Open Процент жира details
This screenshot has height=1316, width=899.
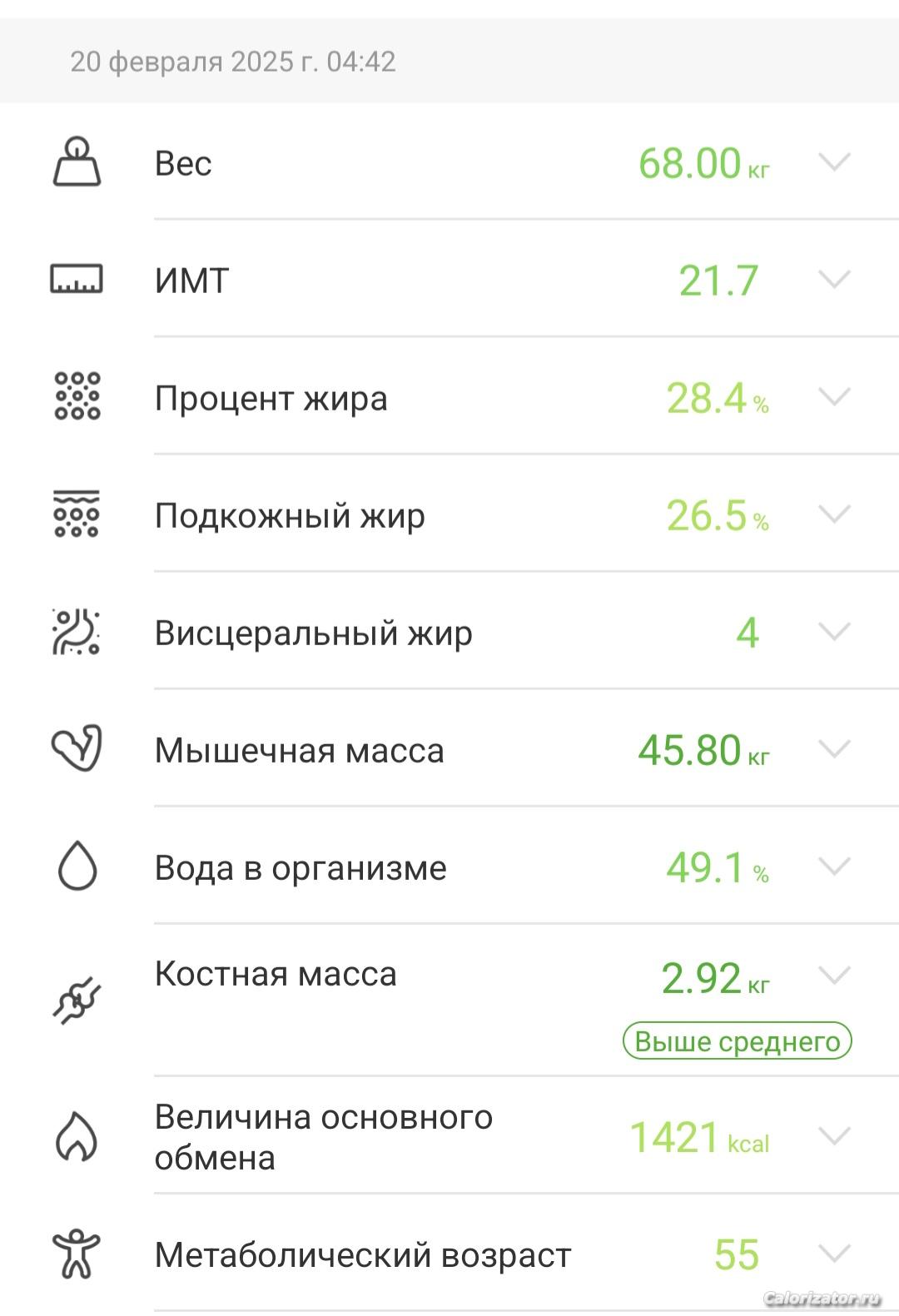[x=834, y=396]
